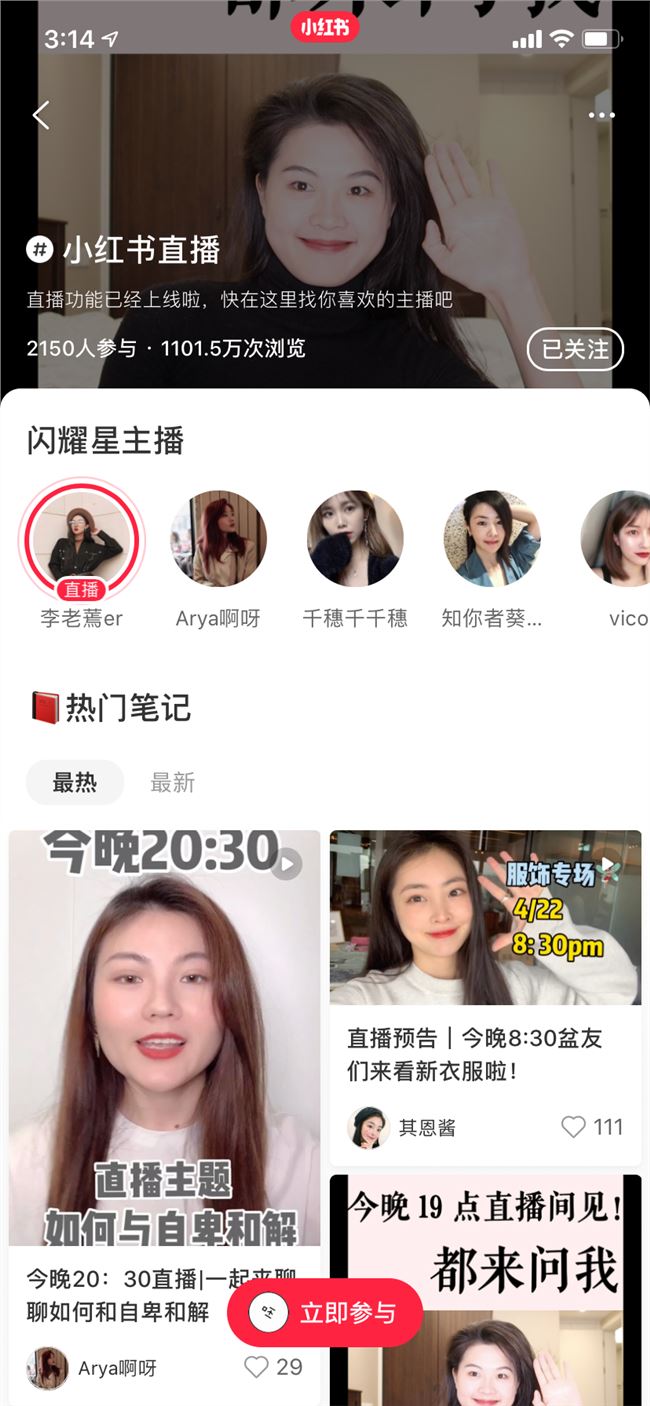Like the note by 其恩酱

pos(573,1127)
